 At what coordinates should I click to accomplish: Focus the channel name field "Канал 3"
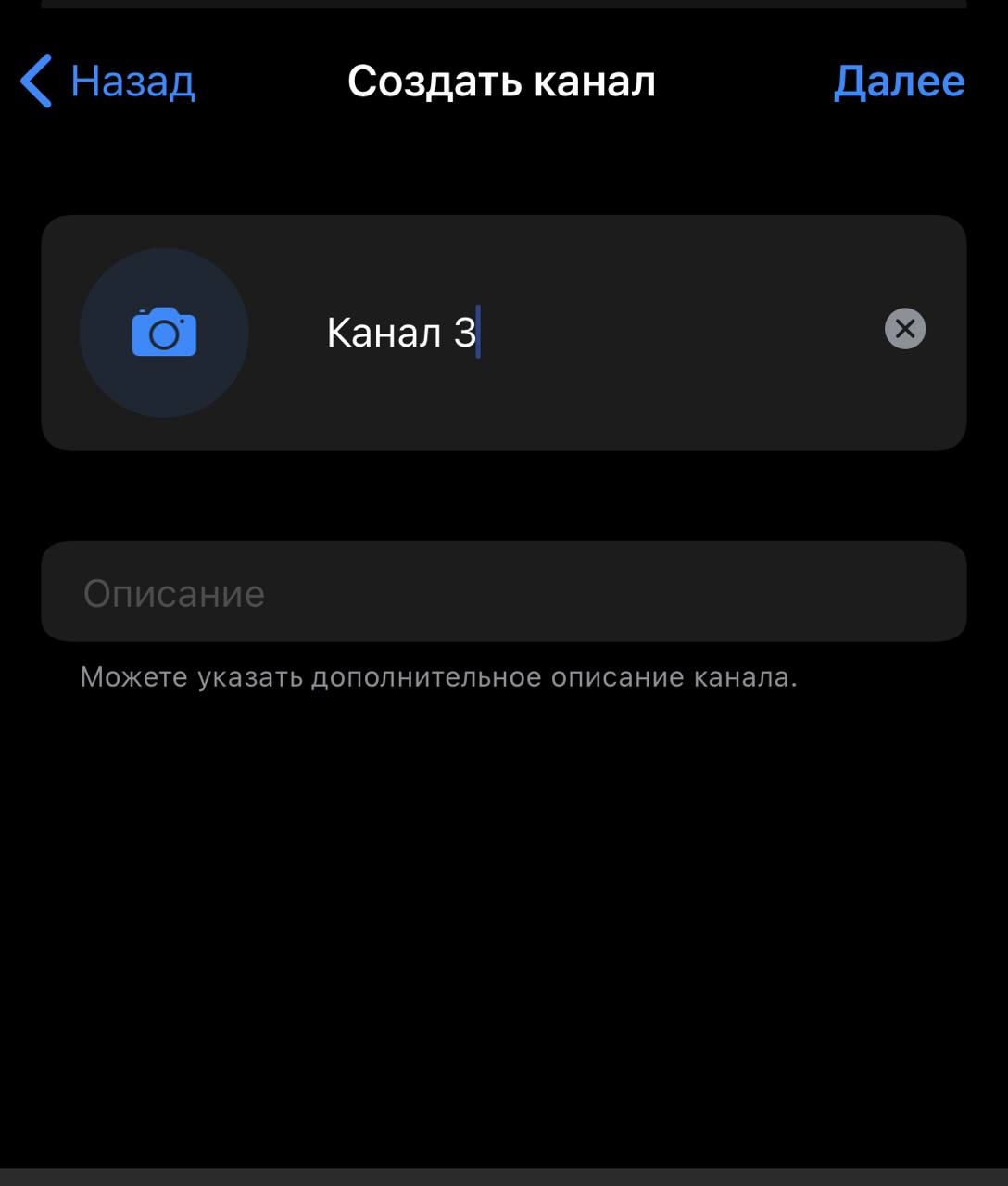[x=556, y=333]
